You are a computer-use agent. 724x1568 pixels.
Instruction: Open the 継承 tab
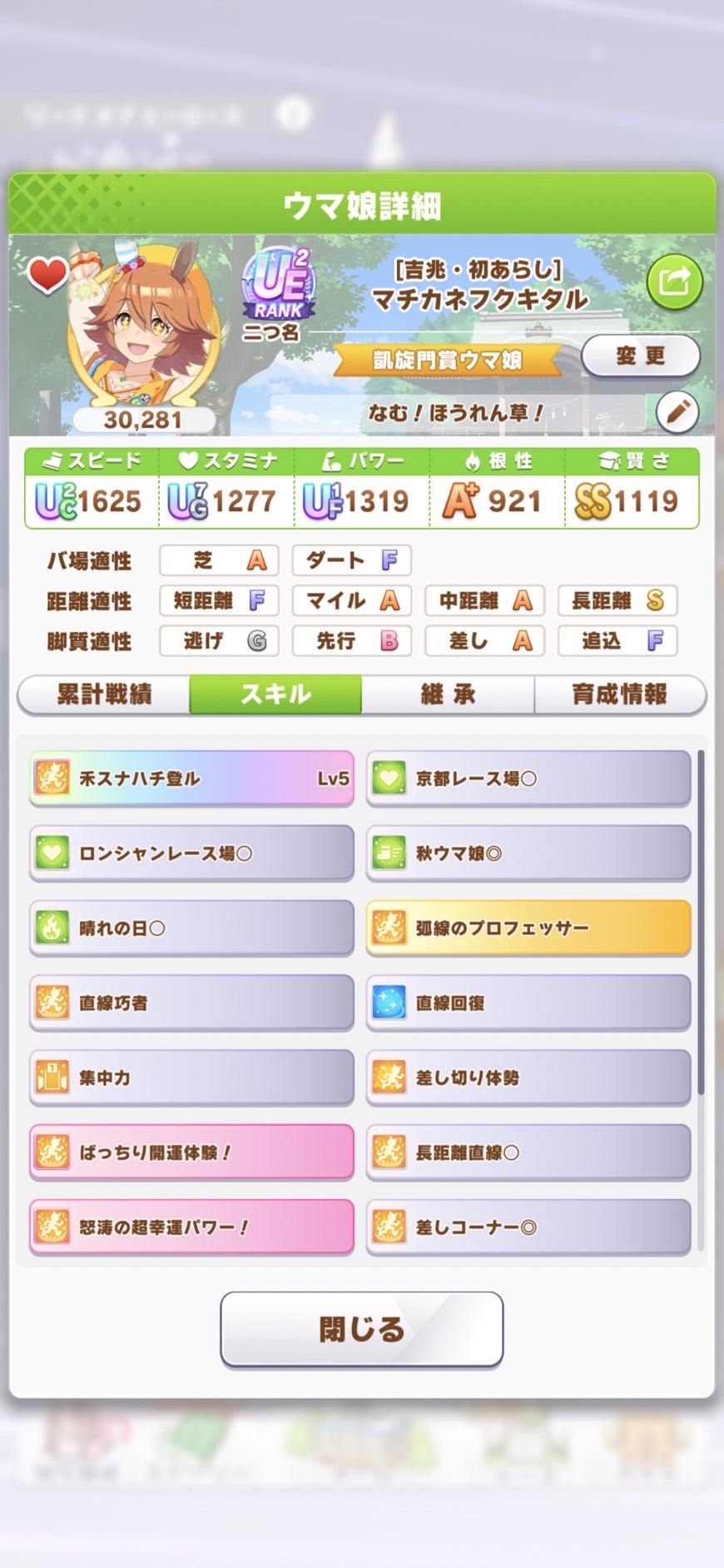click(448, 694)
